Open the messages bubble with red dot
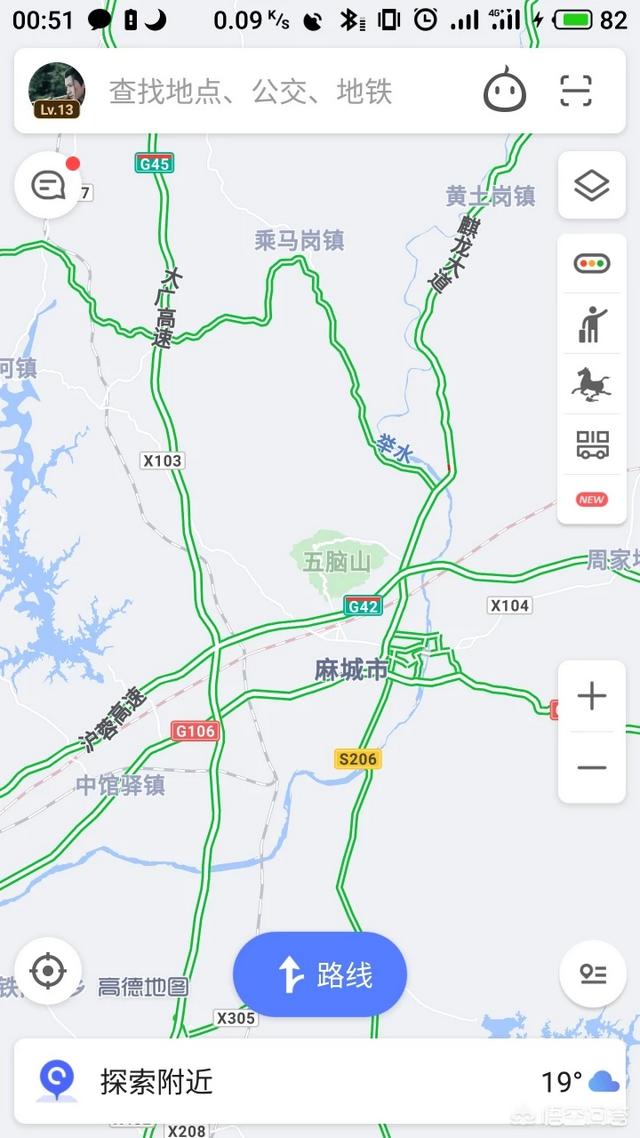The width and height of the screenshot is (640, 1138). 48,185
